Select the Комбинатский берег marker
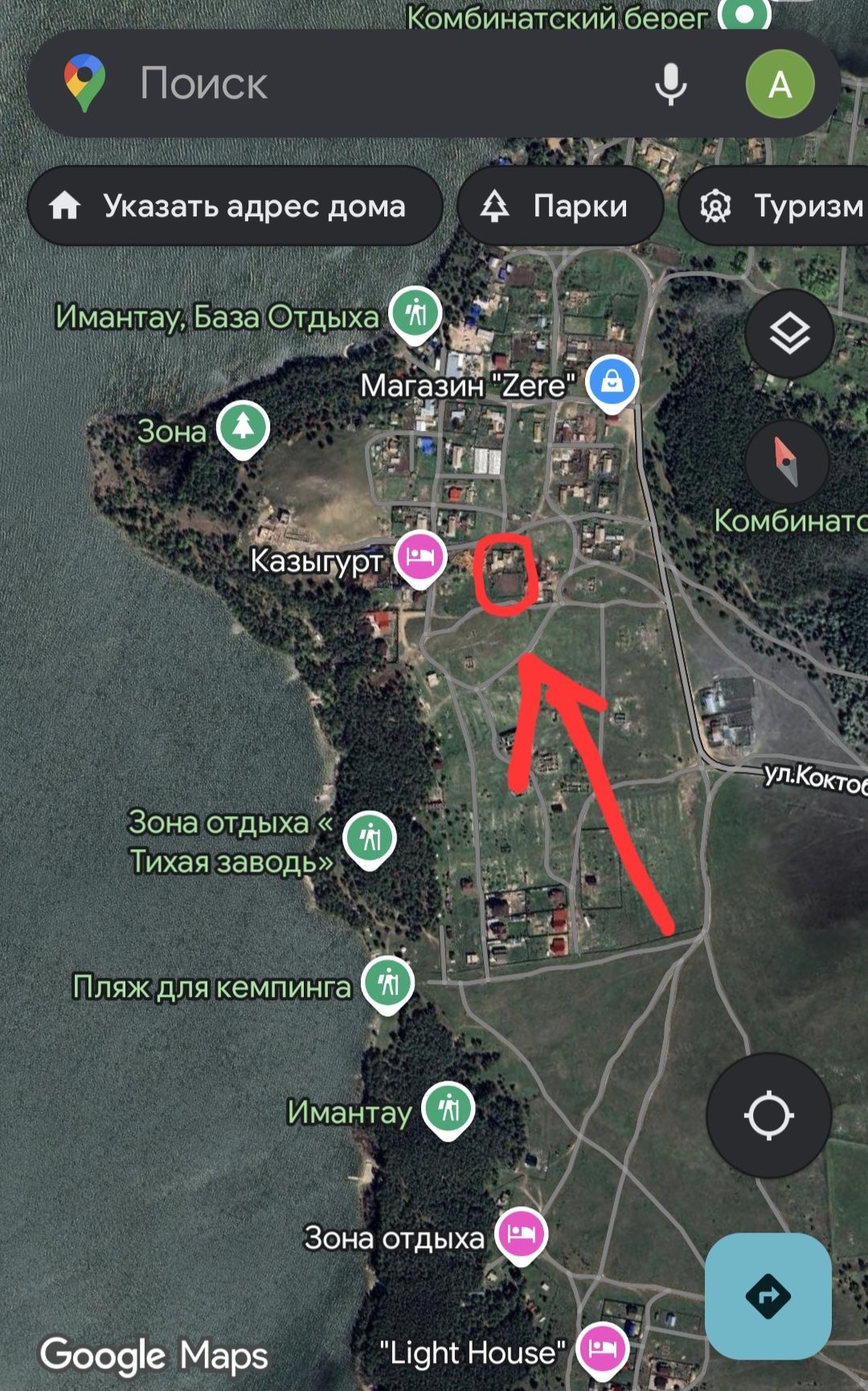The width and height of the screenshot is (868, 1391). 744,14
